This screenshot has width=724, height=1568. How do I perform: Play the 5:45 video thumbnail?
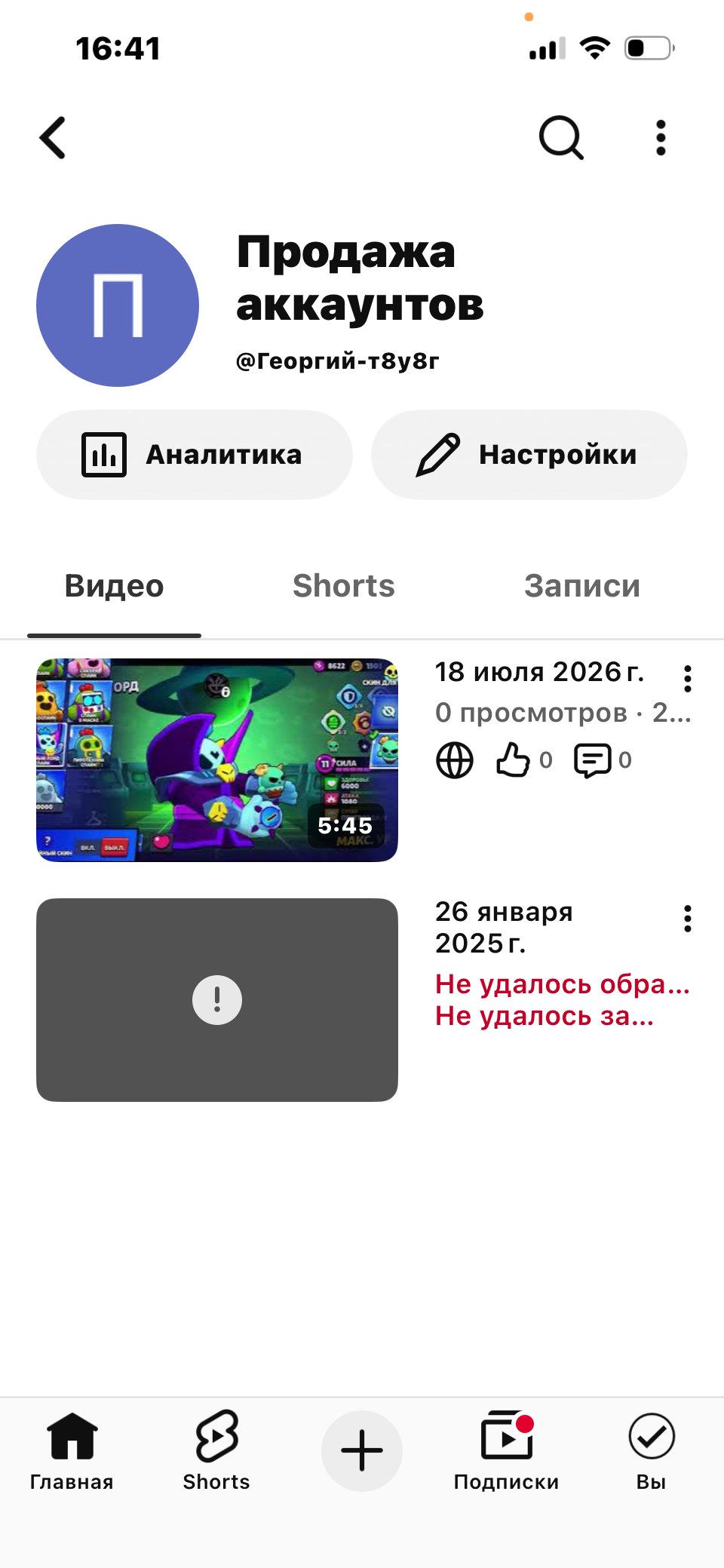[217, 760]
